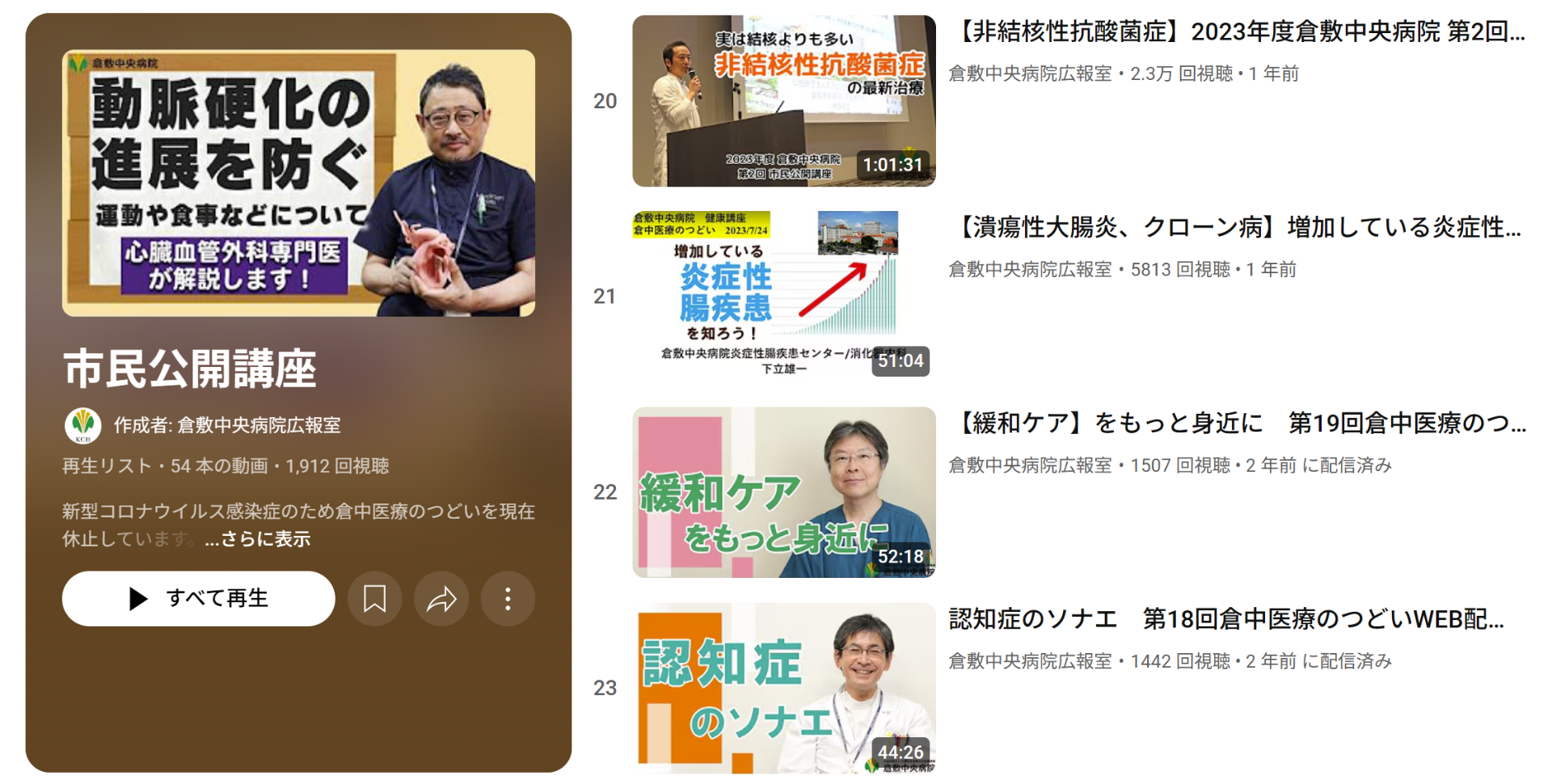Open title 【非結核性抗酸菌症】2023年度倉敷中央病院

(1237, 32)
